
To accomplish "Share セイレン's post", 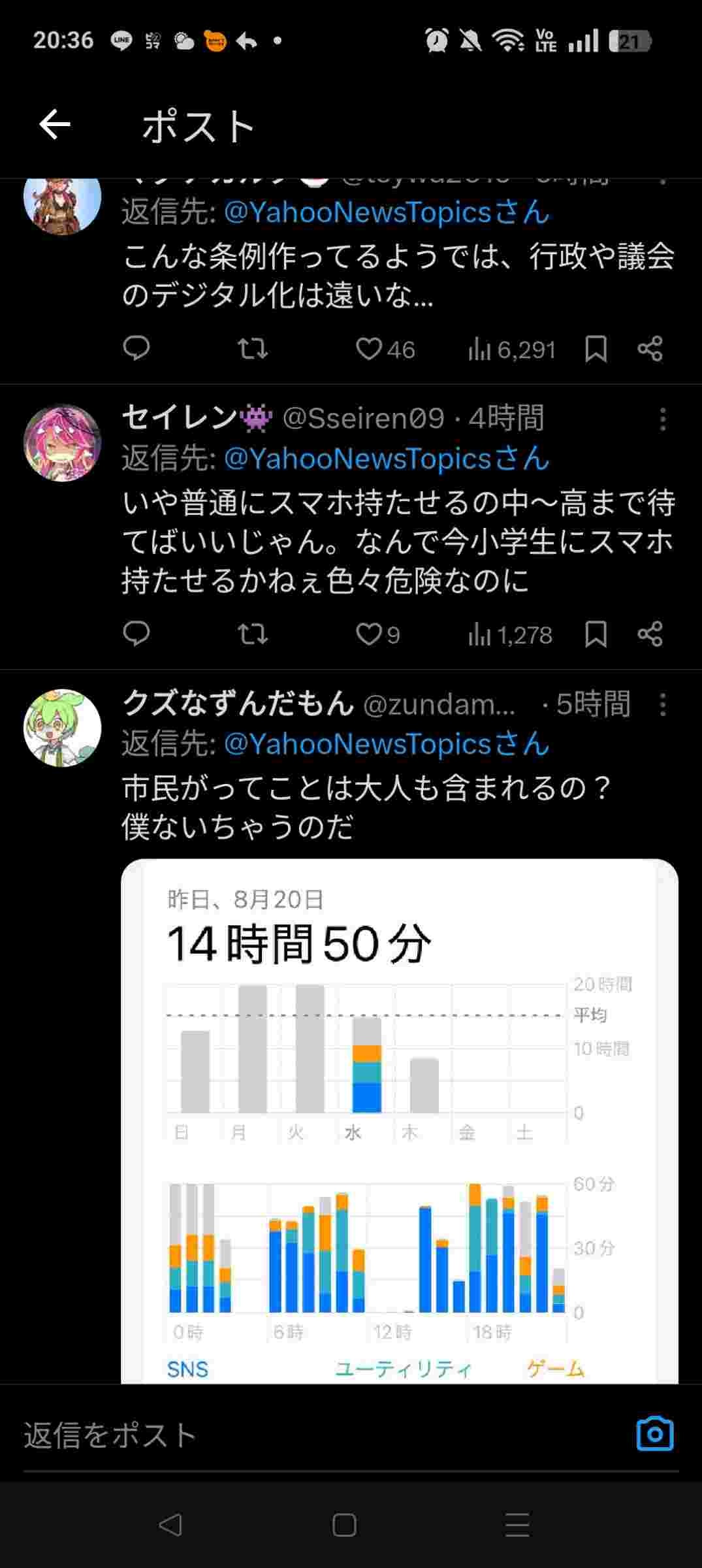I will [x=650, y=634].
